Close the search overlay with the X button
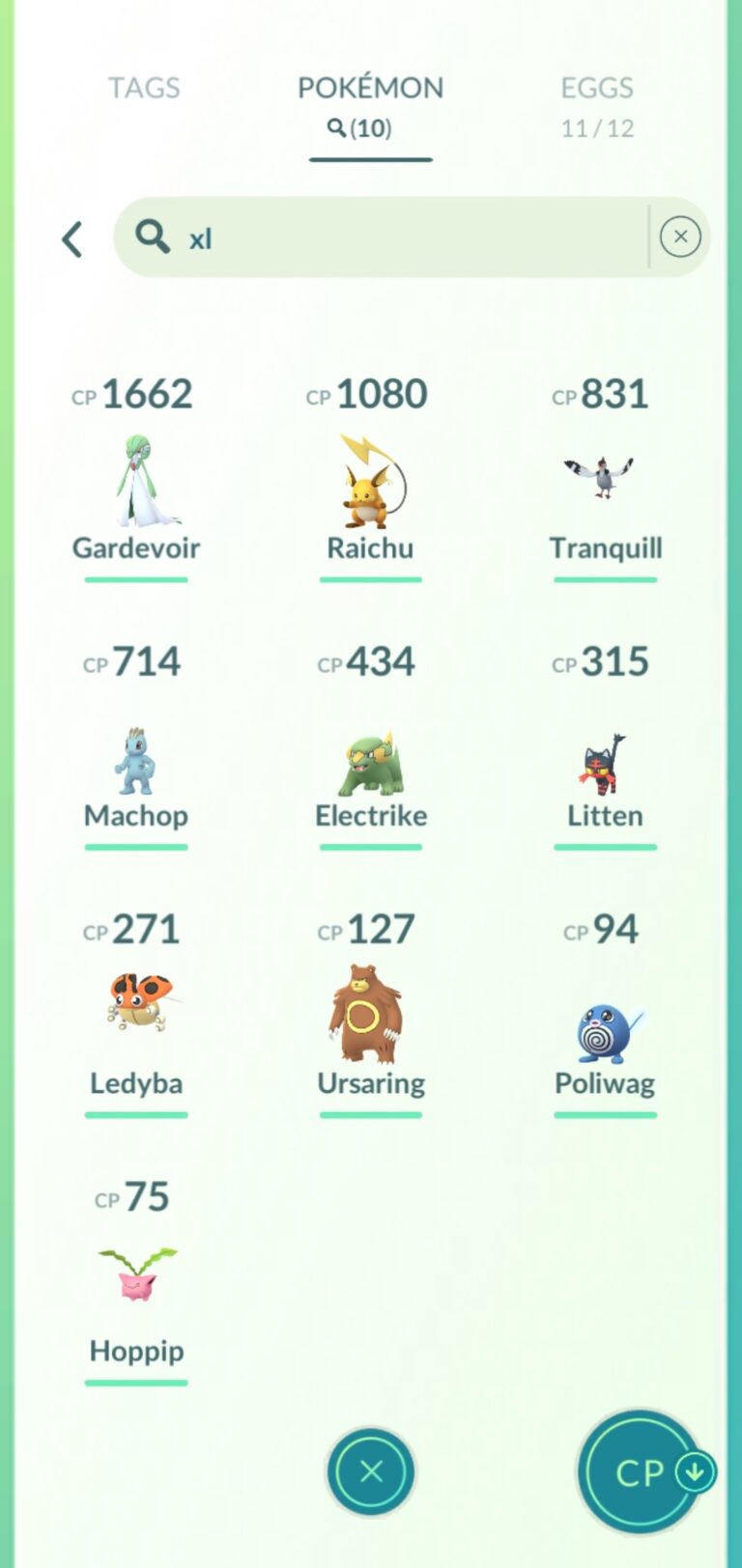The height and width of the screenshot is (1568, 742). (x=371, y=1470)
